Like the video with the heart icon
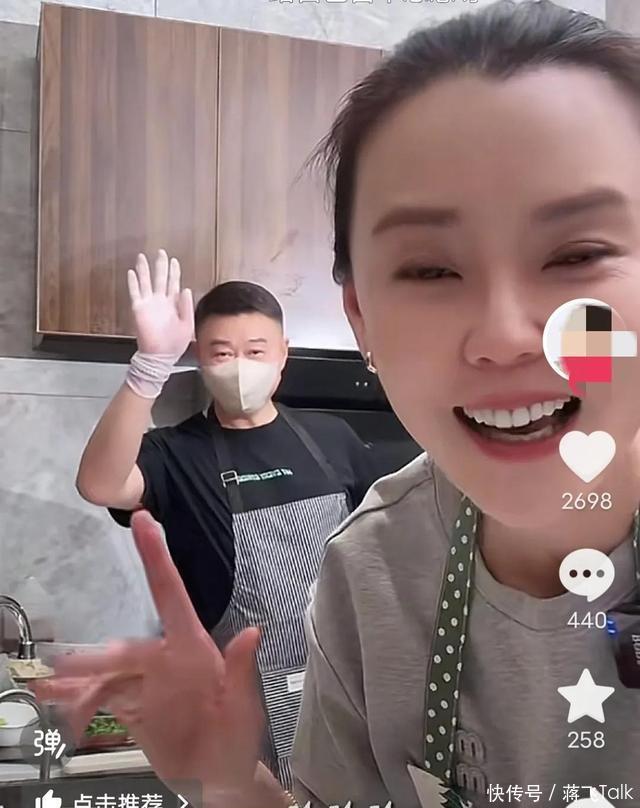 (587, 456)
